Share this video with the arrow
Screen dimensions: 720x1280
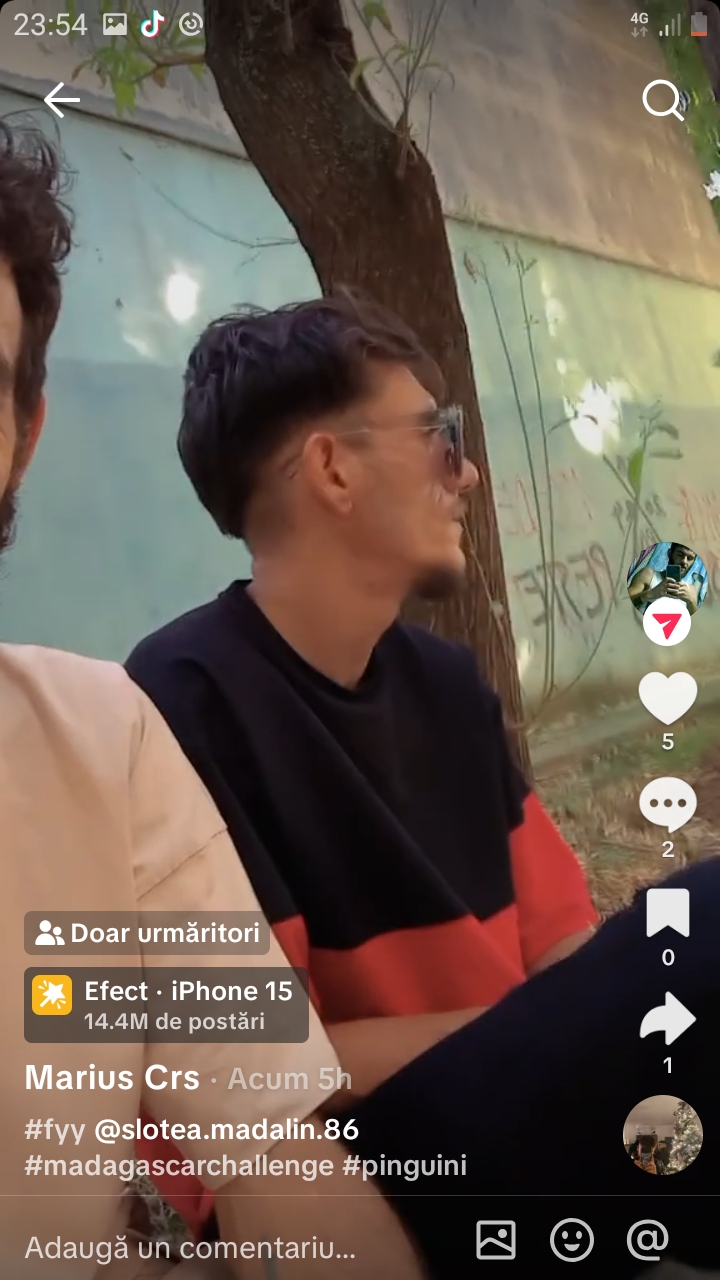[667, 1020]
